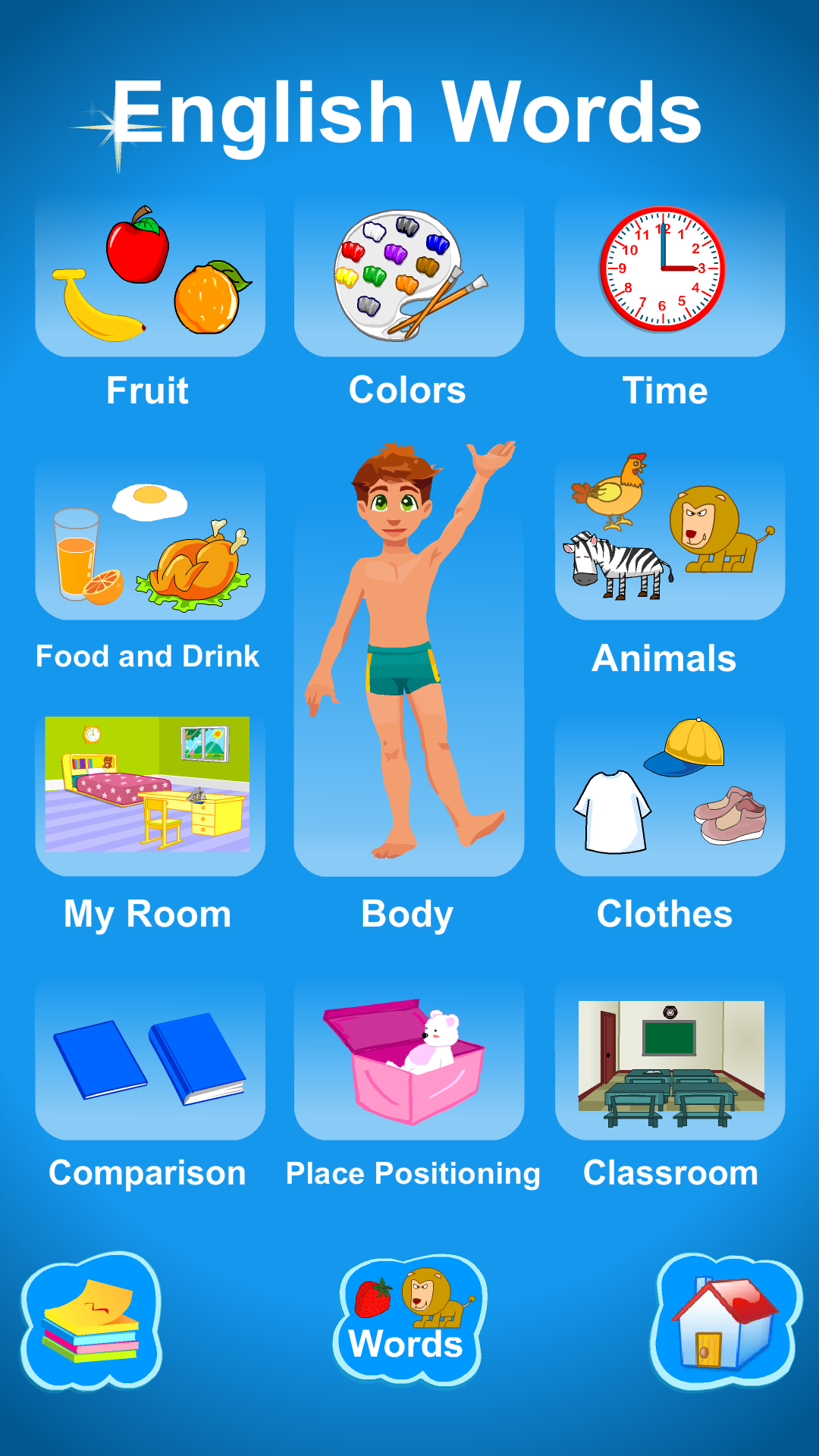This screenshot has width=819, height=1456.
Task: Open the Fruit category
Action: 150,275
